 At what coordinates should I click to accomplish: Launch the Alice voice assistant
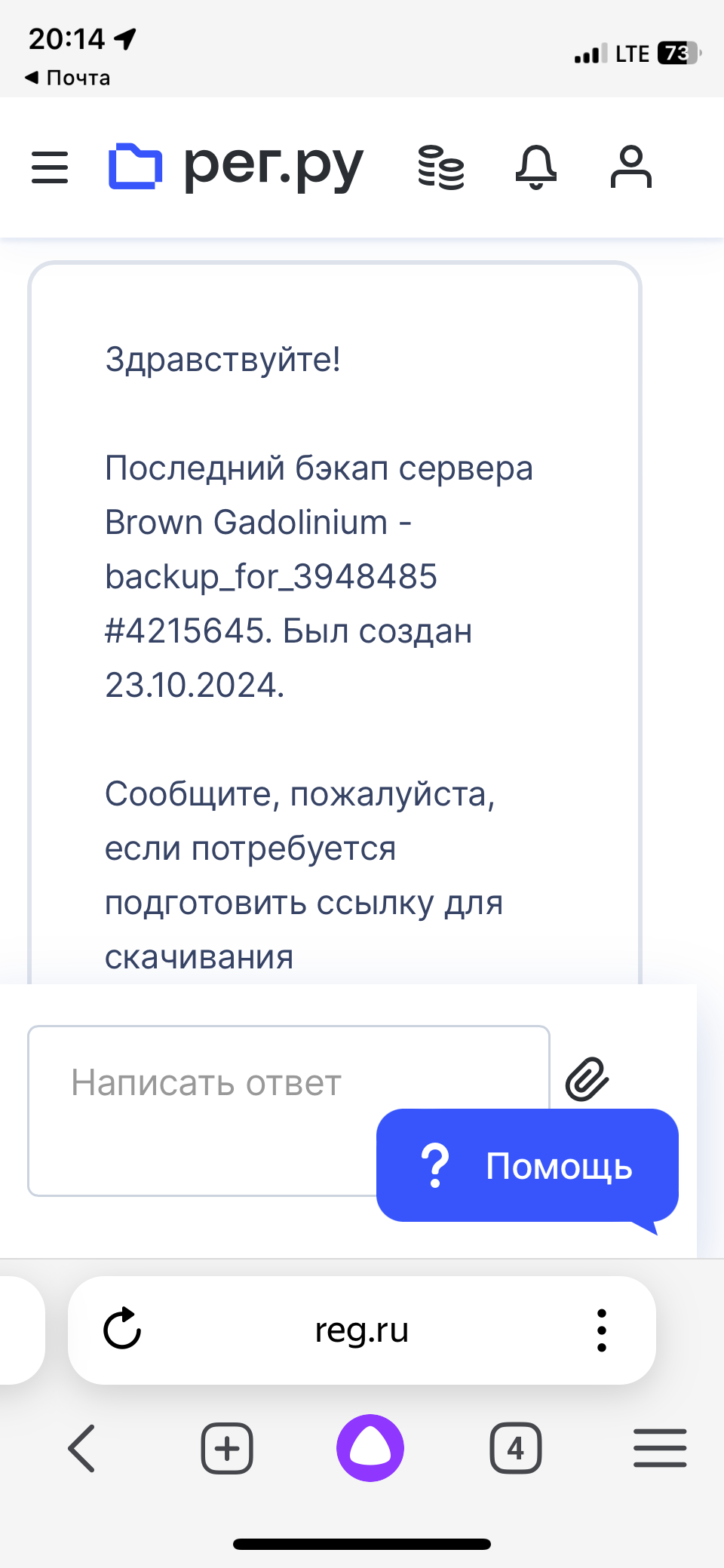(370, 1448)
